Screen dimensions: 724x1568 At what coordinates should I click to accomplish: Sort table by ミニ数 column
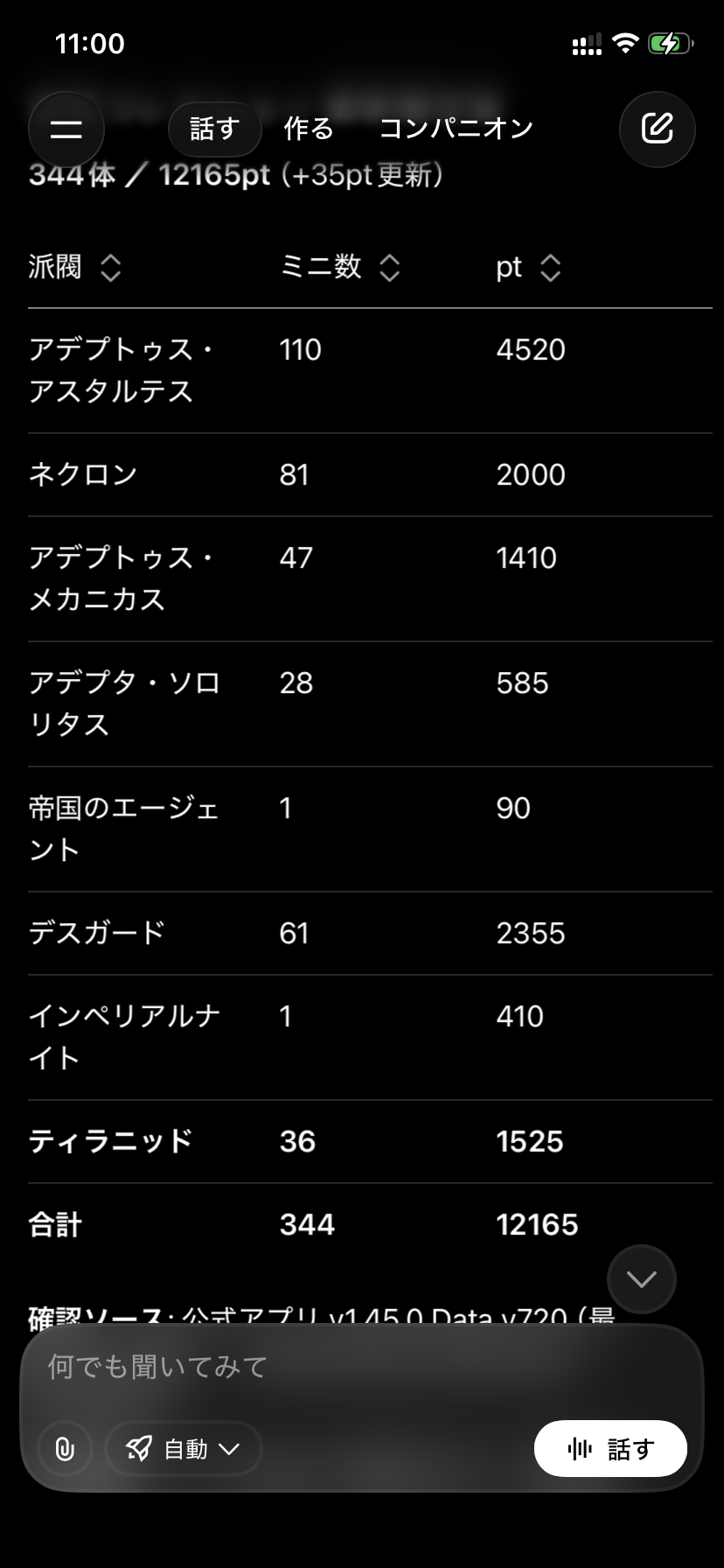point(340,267)
